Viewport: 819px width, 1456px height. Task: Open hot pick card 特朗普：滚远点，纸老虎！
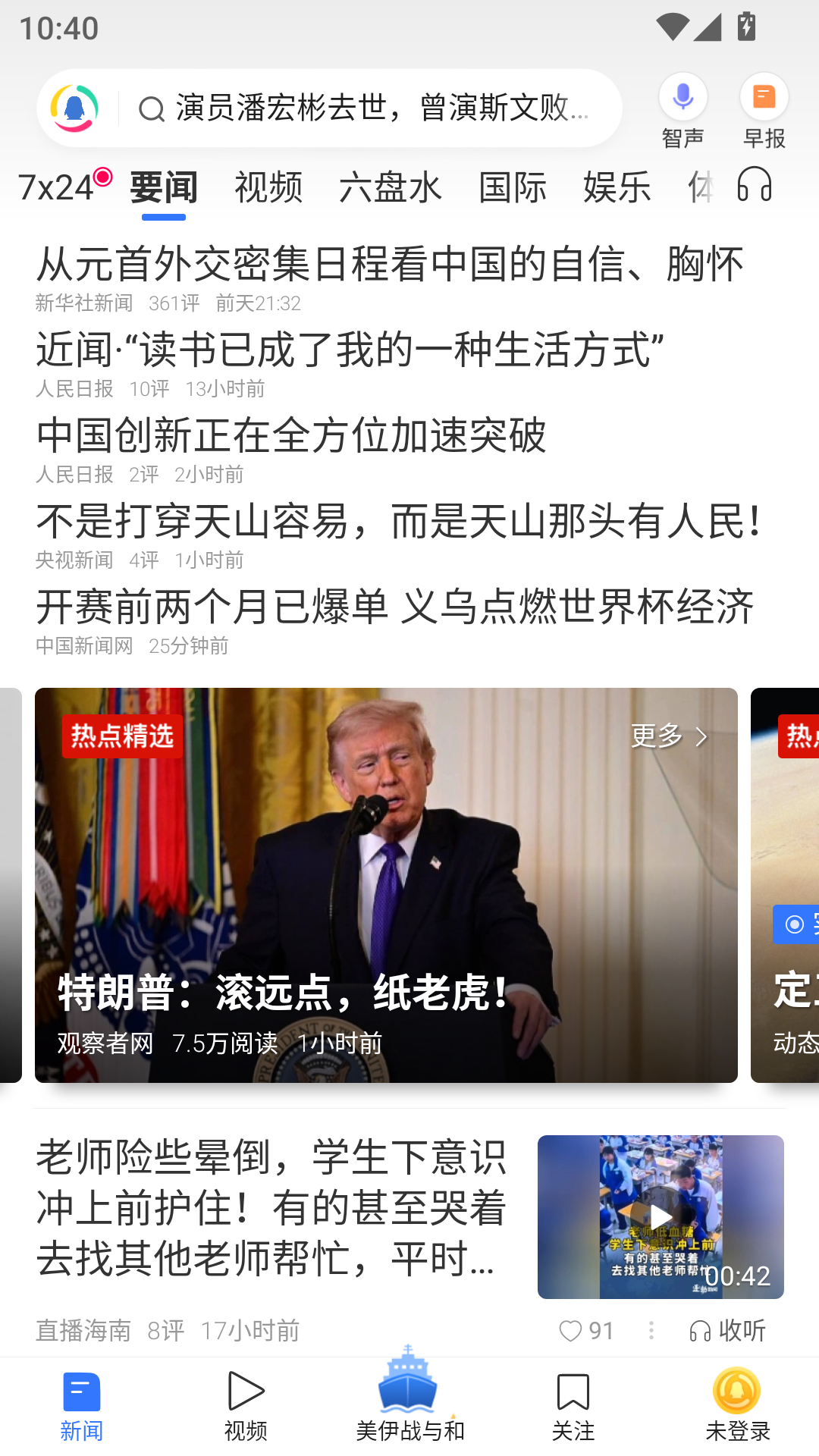(x=386, y=884)
